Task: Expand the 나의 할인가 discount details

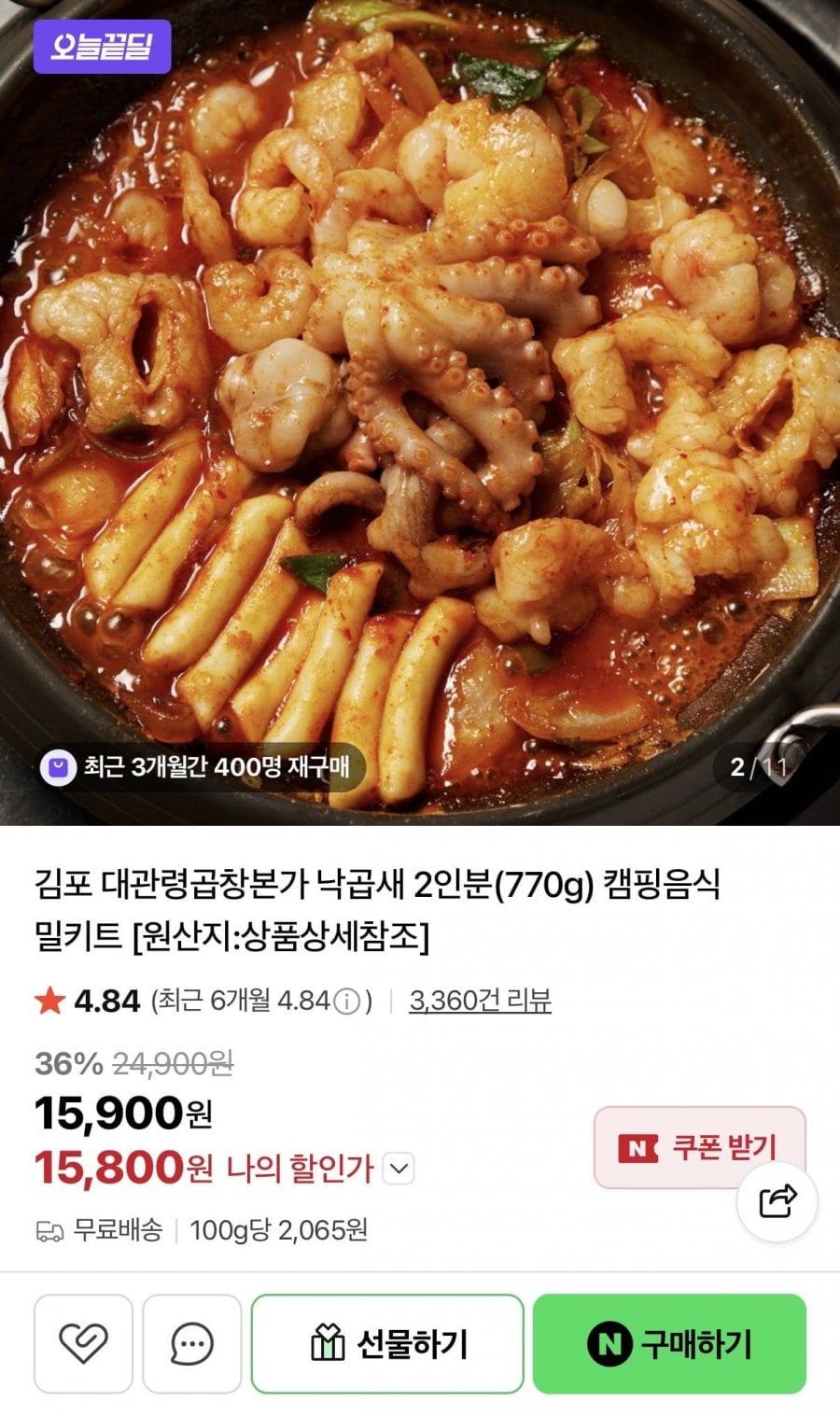Action: click(x=399, y=1169)
